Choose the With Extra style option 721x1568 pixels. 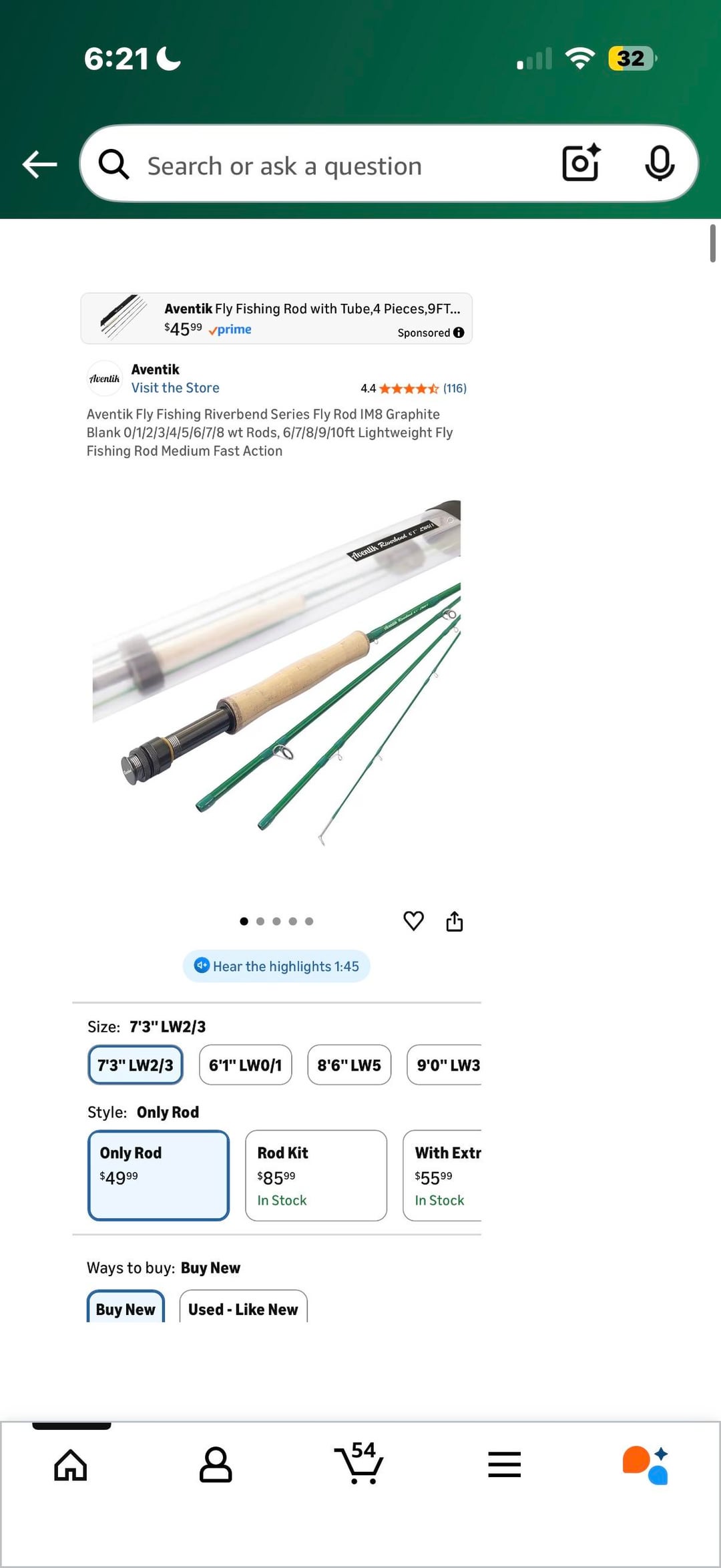click(x=443, y=1175)
